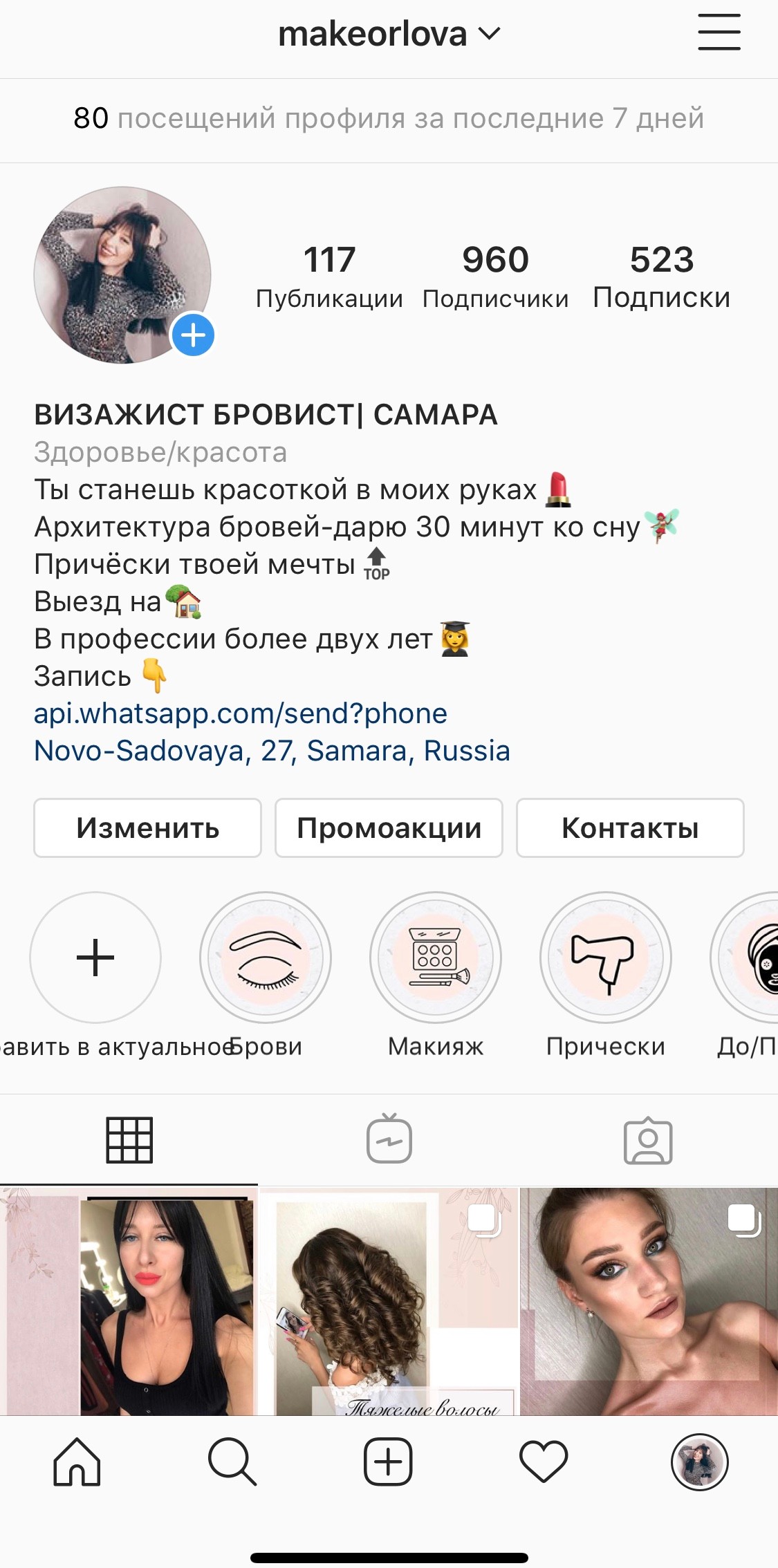Open the curly hairstyle post

point(389,1301)
